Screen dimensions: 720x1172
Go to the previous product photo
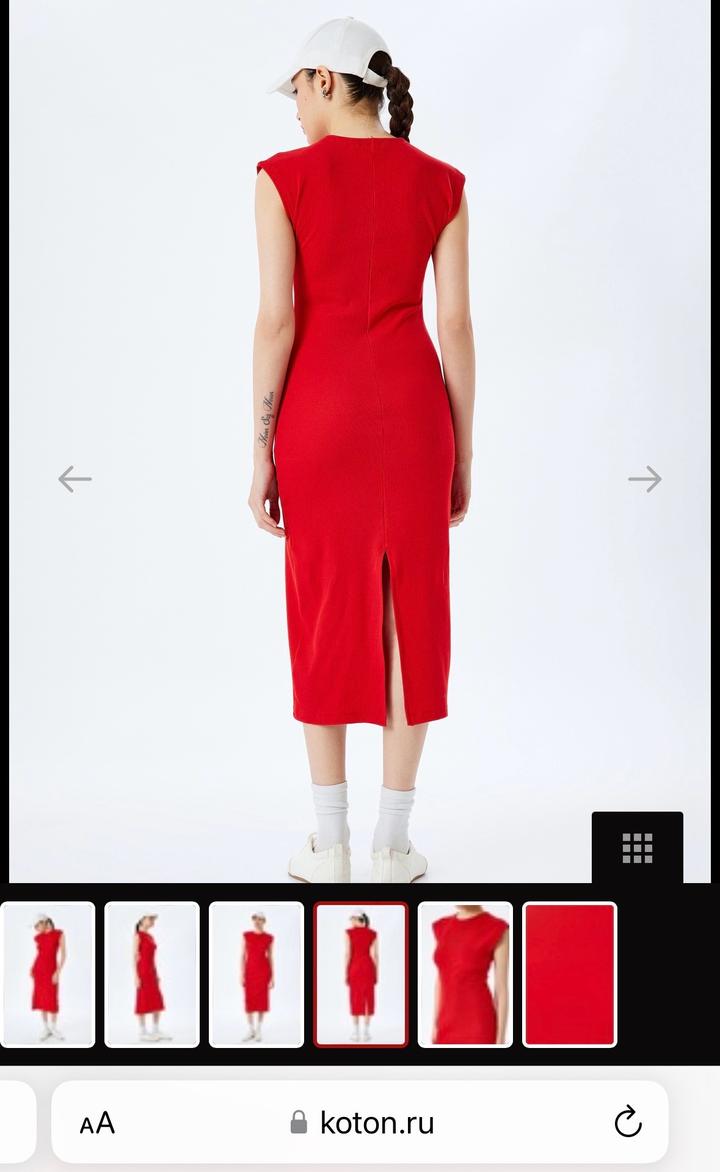[75, 479]
